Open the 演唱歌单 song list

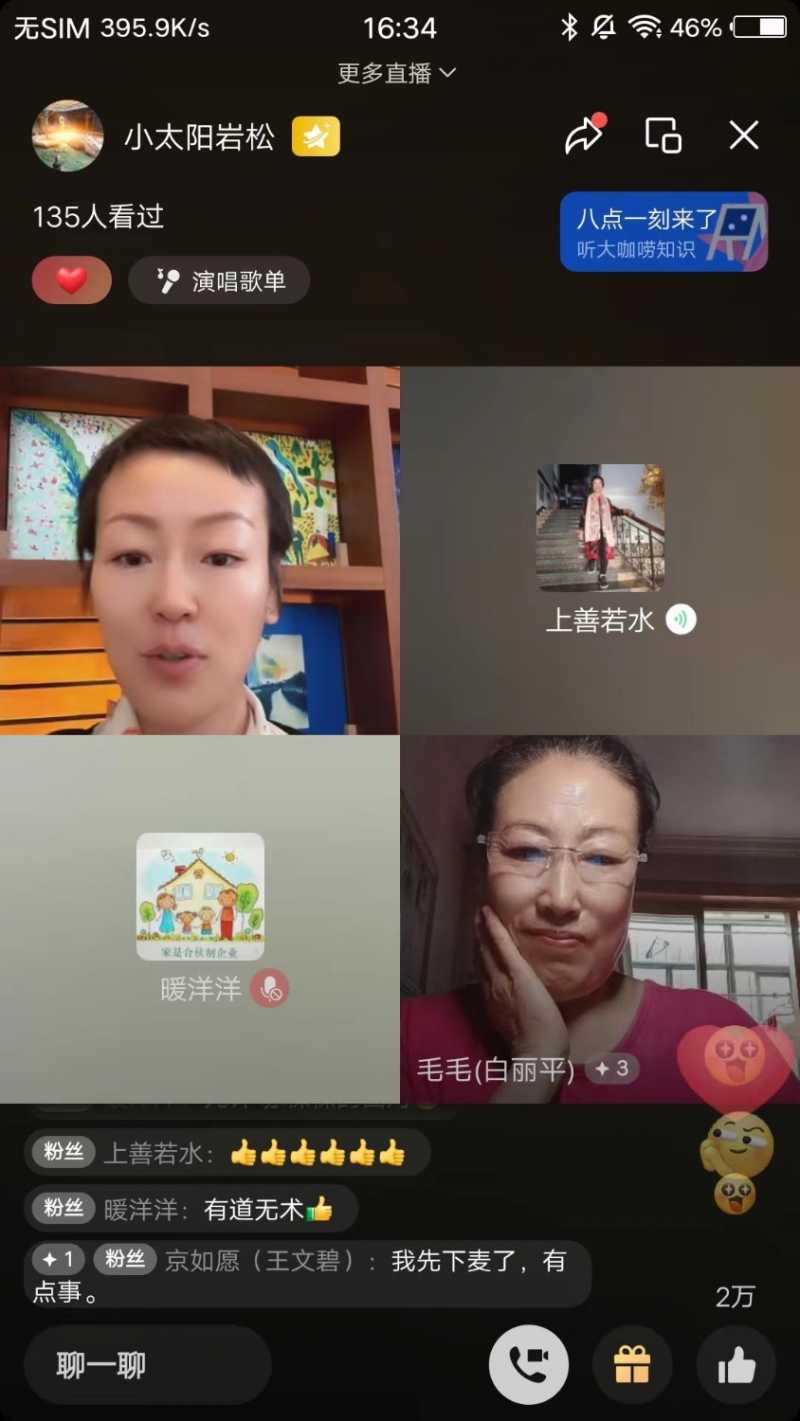219,281
